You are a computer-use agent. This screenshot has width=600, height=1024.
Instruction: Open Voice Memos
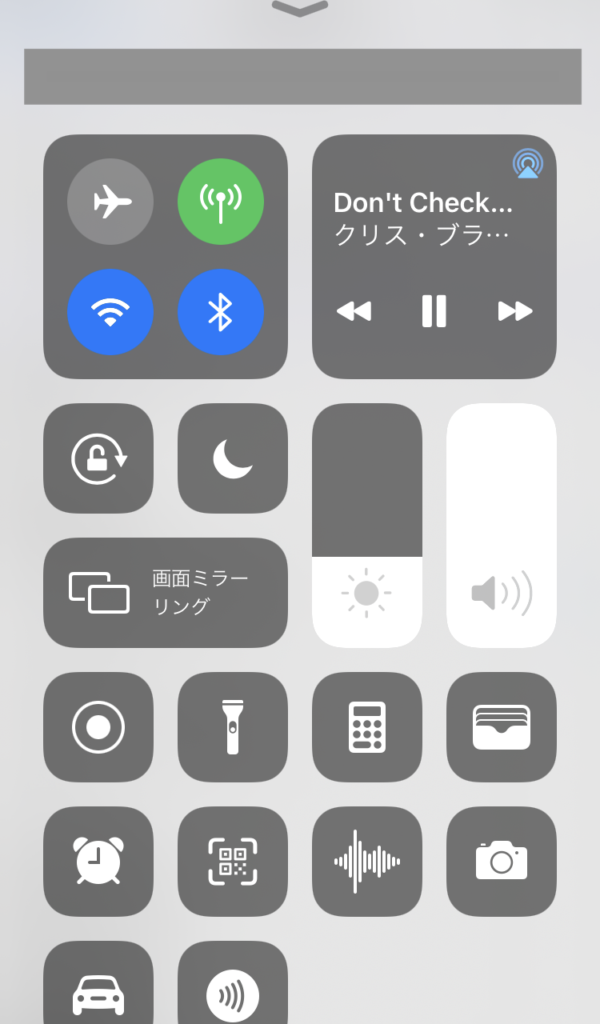click(367, 861)
